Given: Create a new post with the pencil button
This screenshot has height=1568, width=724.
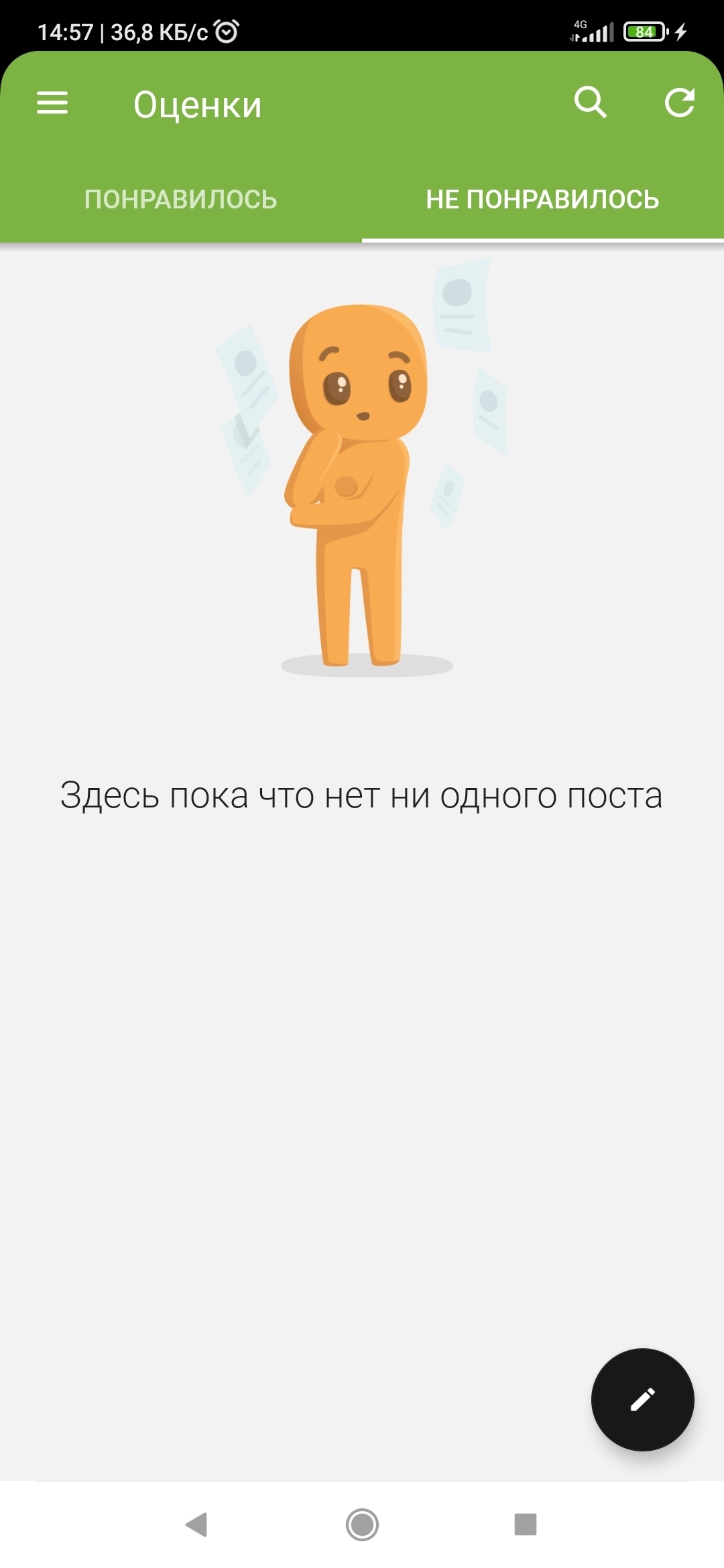Looking at the screenshot, I should [642, 1399].
